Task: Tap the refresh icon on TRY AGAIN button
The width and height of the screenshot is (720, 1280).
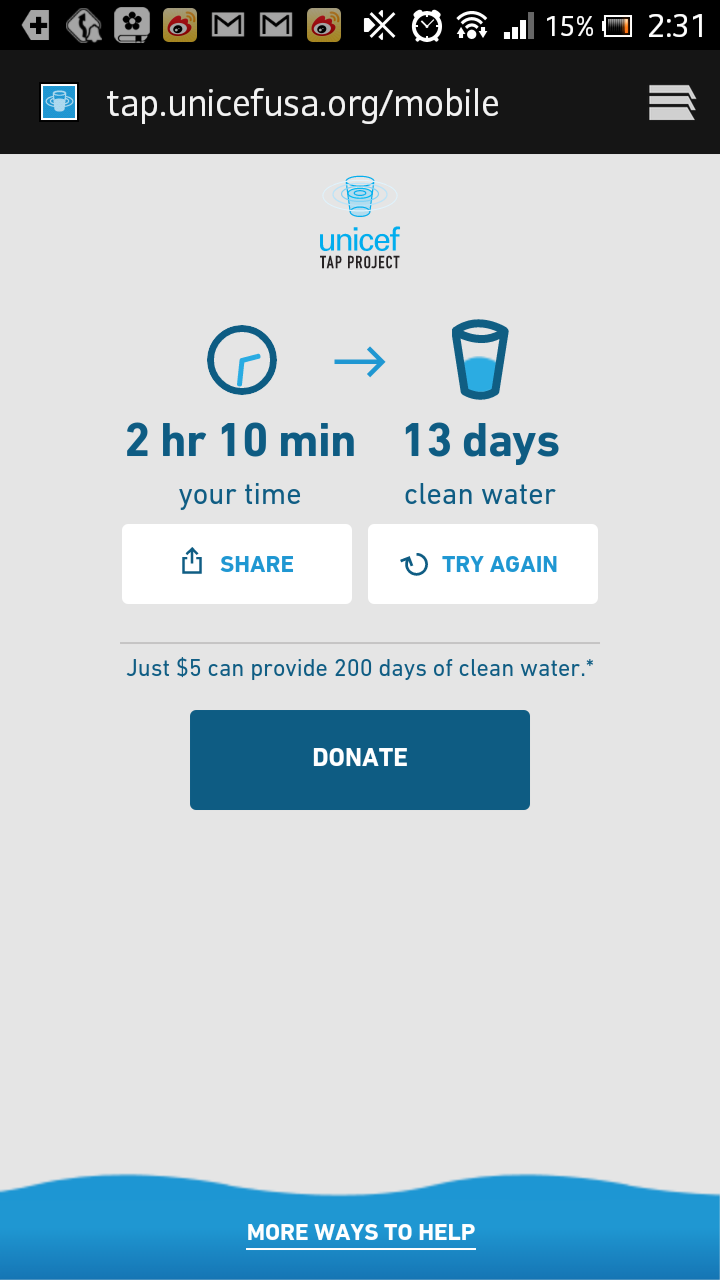Action: coord(414,563)
